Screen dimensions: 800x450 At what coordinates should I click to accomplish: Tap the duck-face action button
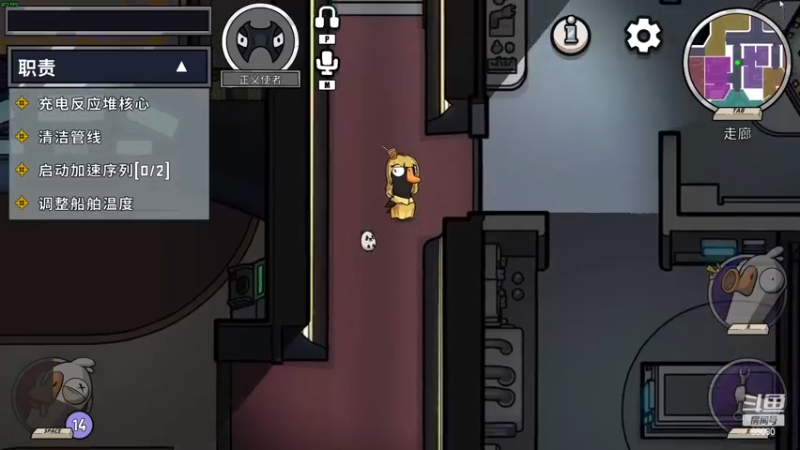click(746, 291)
